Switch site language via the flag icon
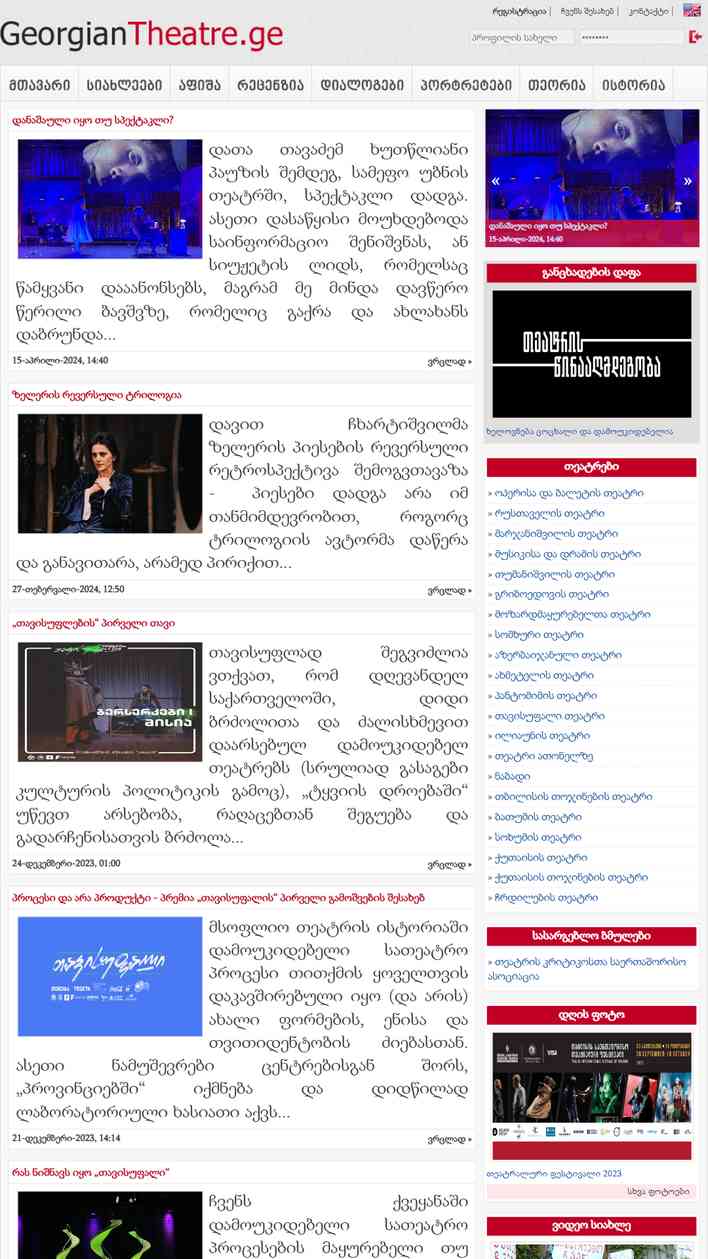The image size is (708, 1259). [x=691, y=11]
